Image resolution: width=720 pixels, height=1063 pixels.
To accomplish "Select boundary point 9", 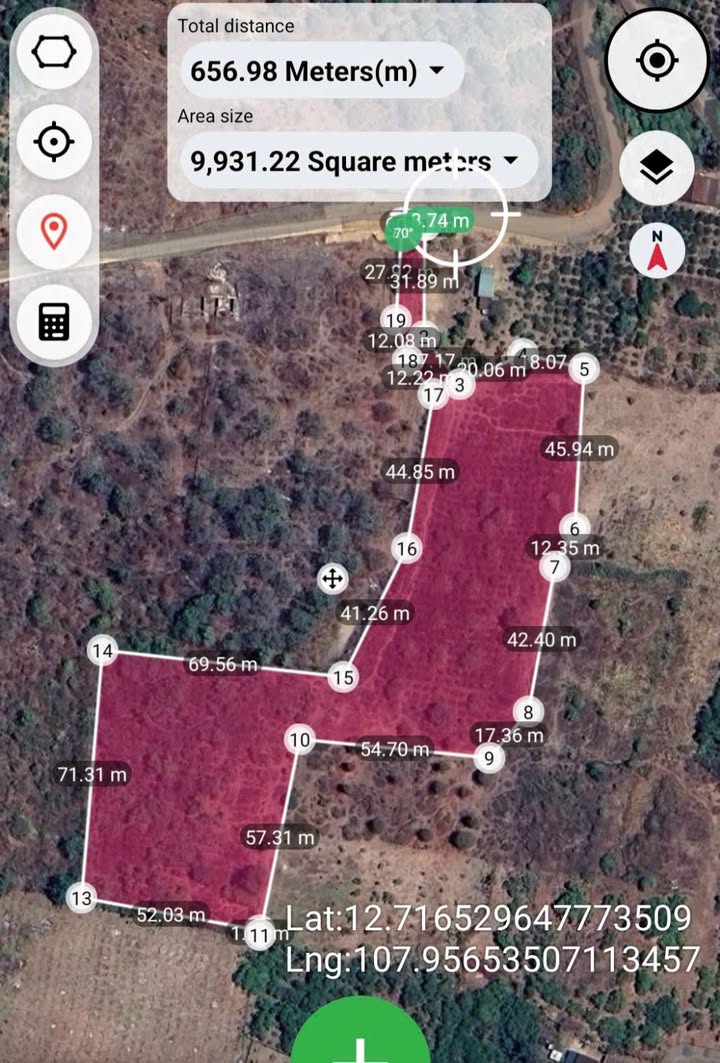I will pos(488,759).
